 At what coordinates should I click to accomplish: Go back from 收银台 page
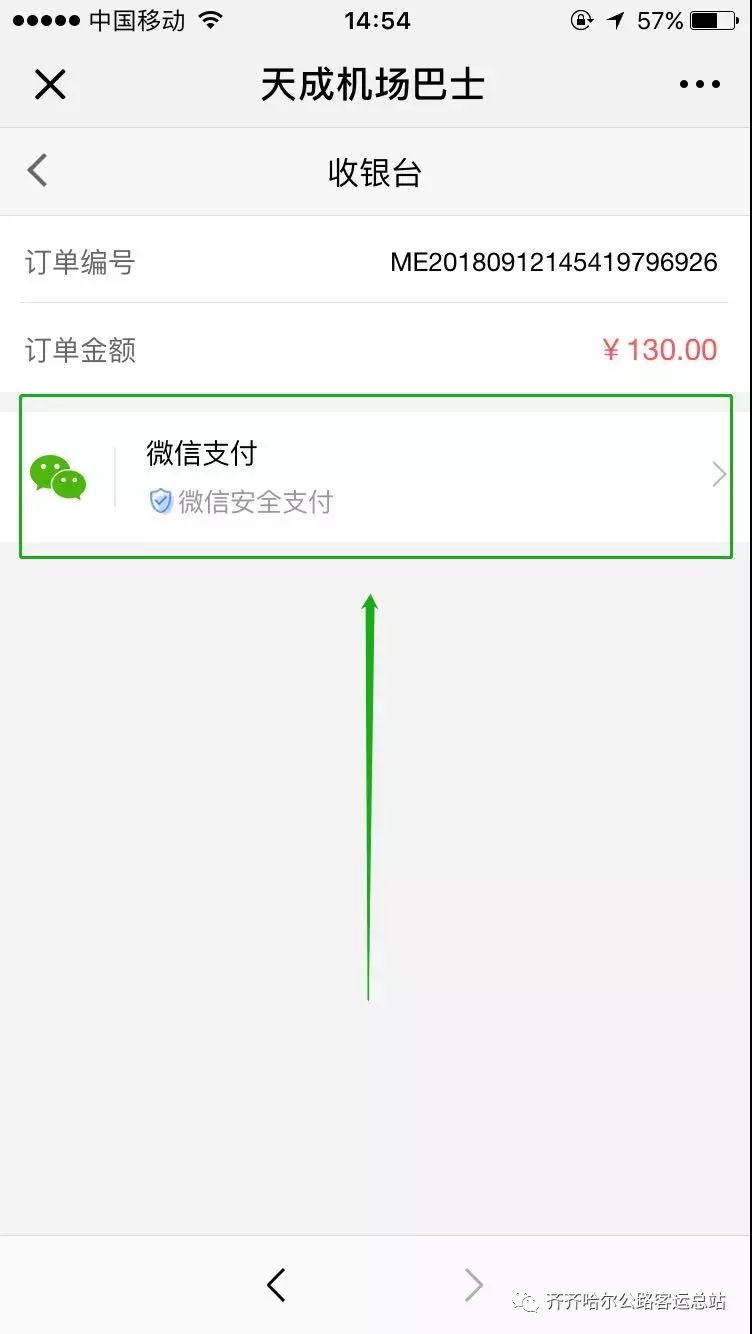[x=37, y=171]
